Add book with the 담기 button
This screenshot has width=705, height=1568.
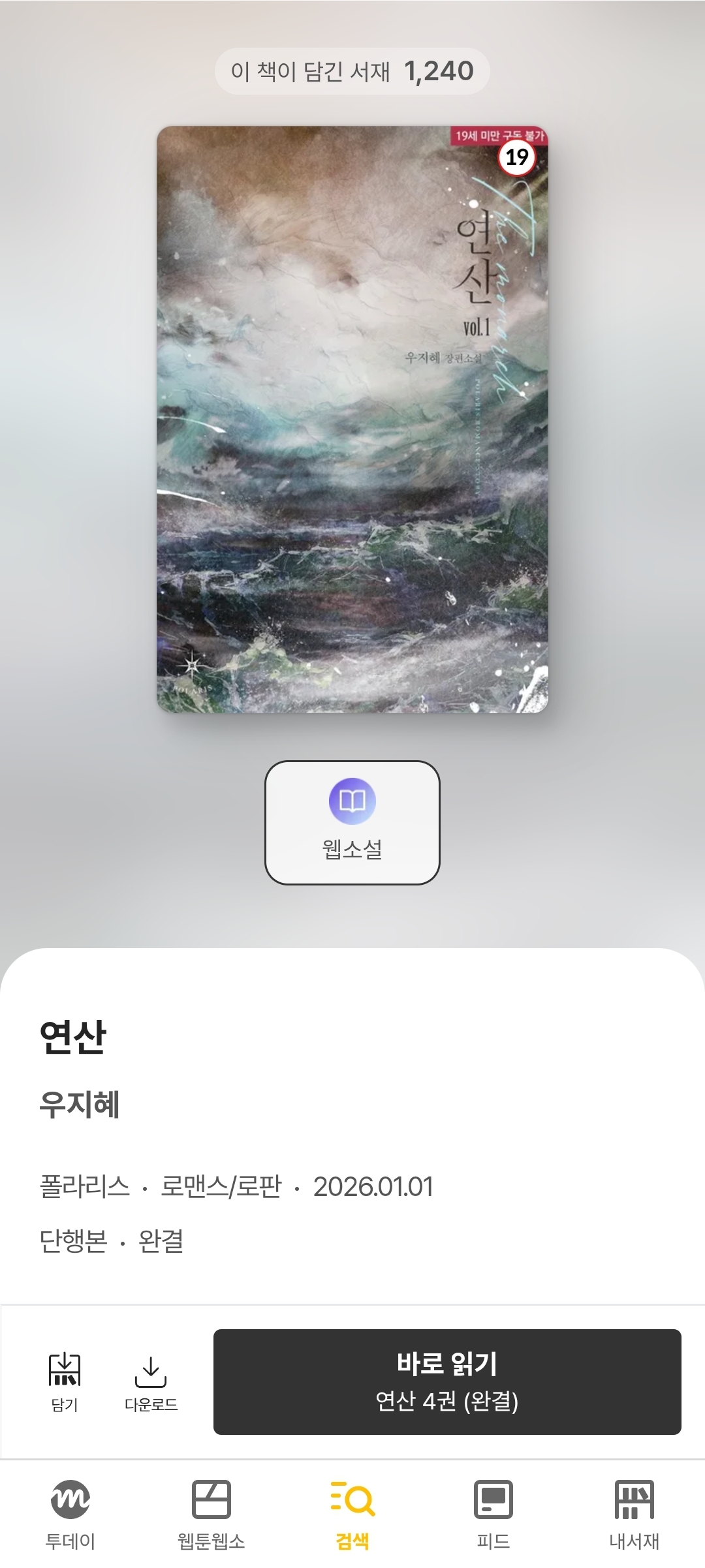click(65, 1381)
